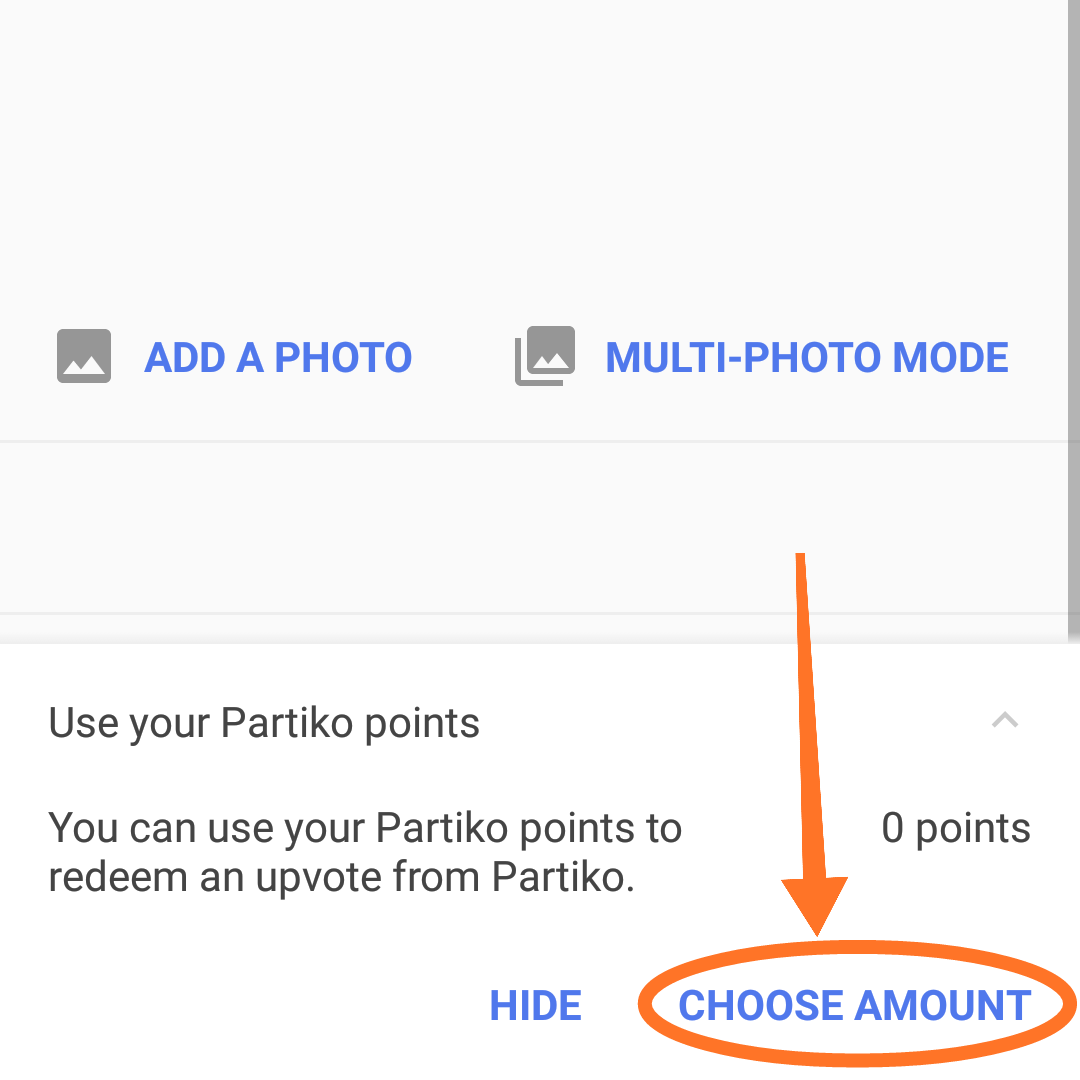Collapse the Partiko points panel chevron
Image resolution: width=1080 pixels, height=1080 pixels.
pos(1004,720)
